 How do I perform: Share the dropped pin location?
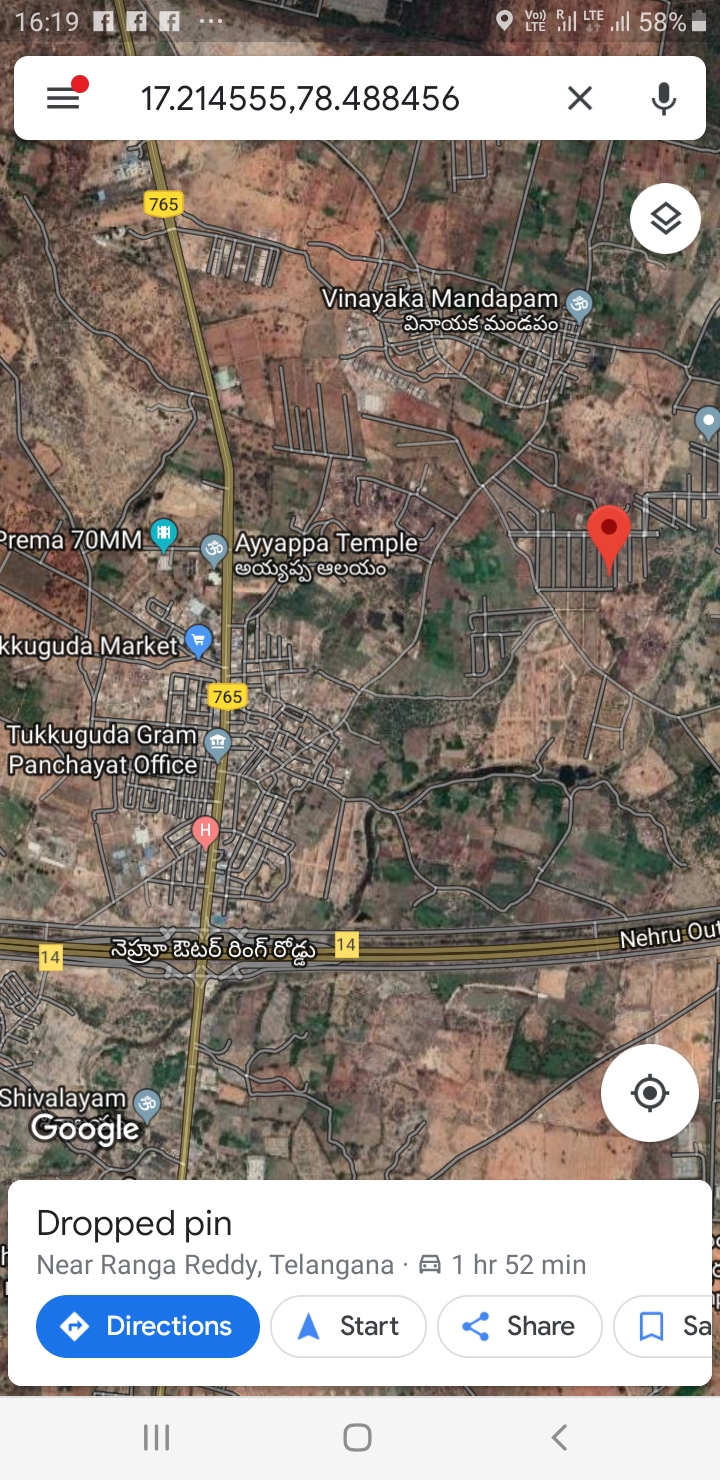[x=520, y=1326]
